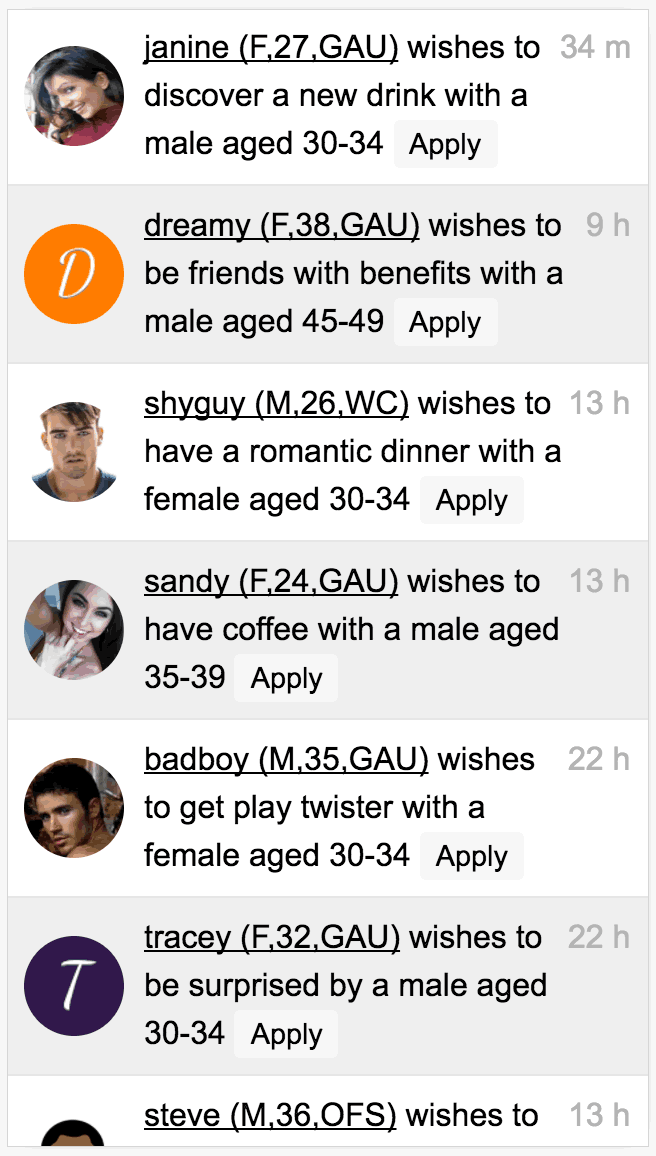Image resolution: width=656 pixels, height=1156 pixels.
Task: Open shyguy's profile link
Action: [276, 405]
